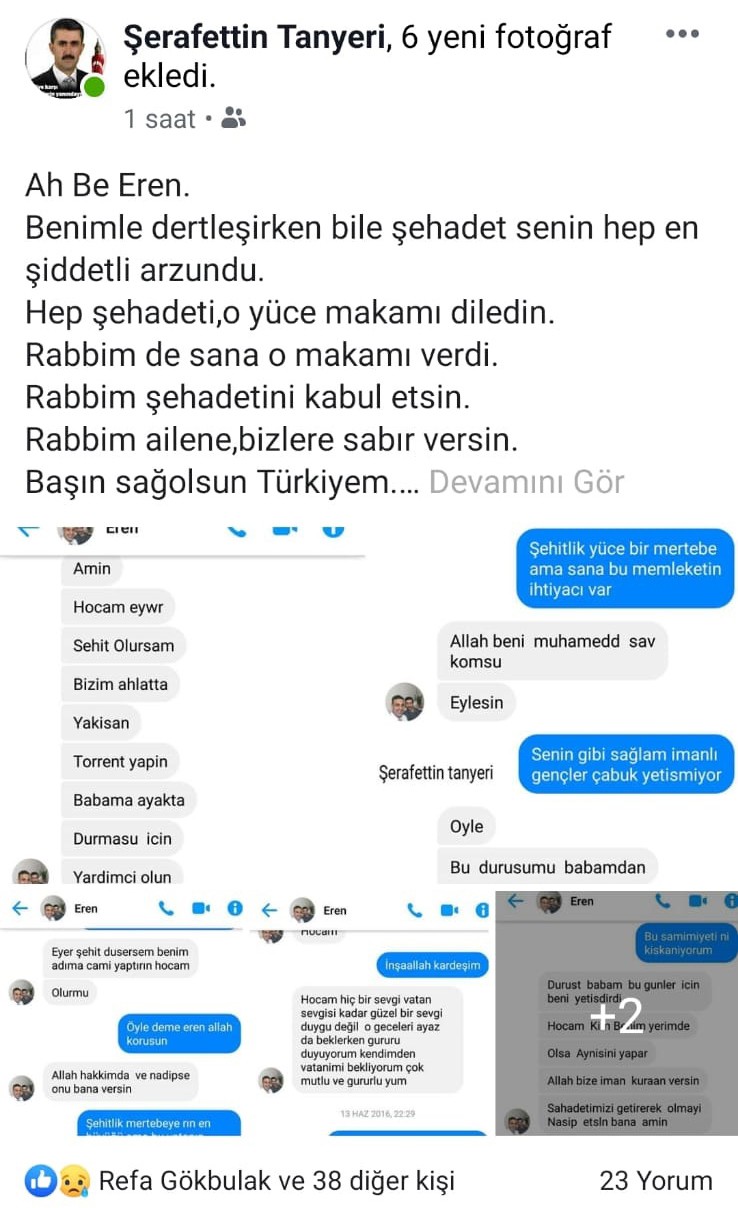Tap the Şerafettin tanyeri label beside the chat bubble
738x1208 pixels.
435,772
